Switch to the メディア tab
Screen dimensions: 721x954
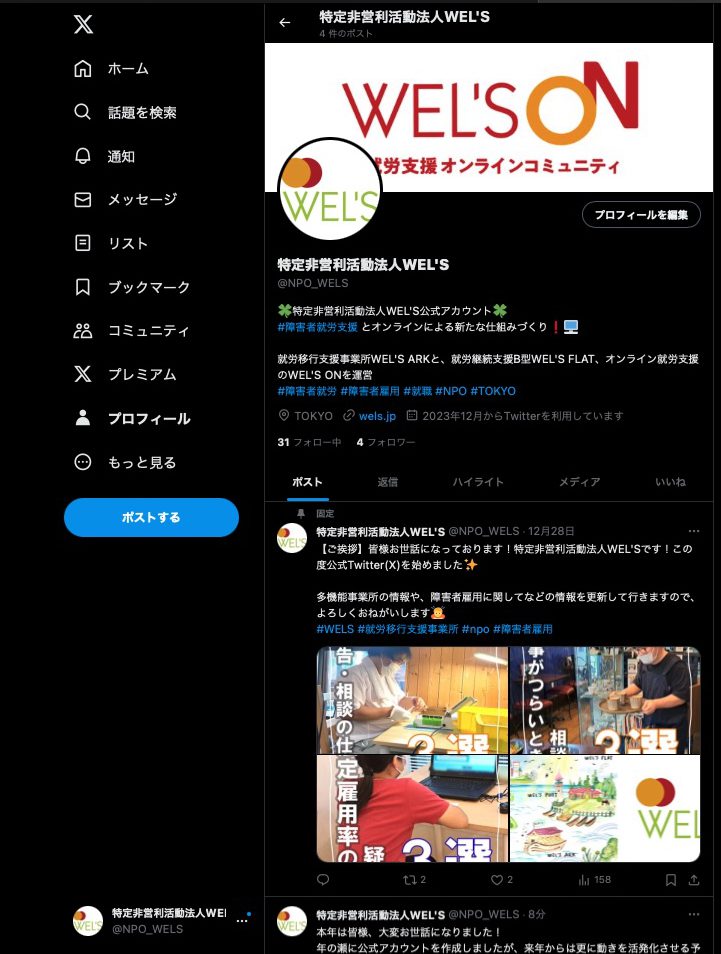(579, 482)
